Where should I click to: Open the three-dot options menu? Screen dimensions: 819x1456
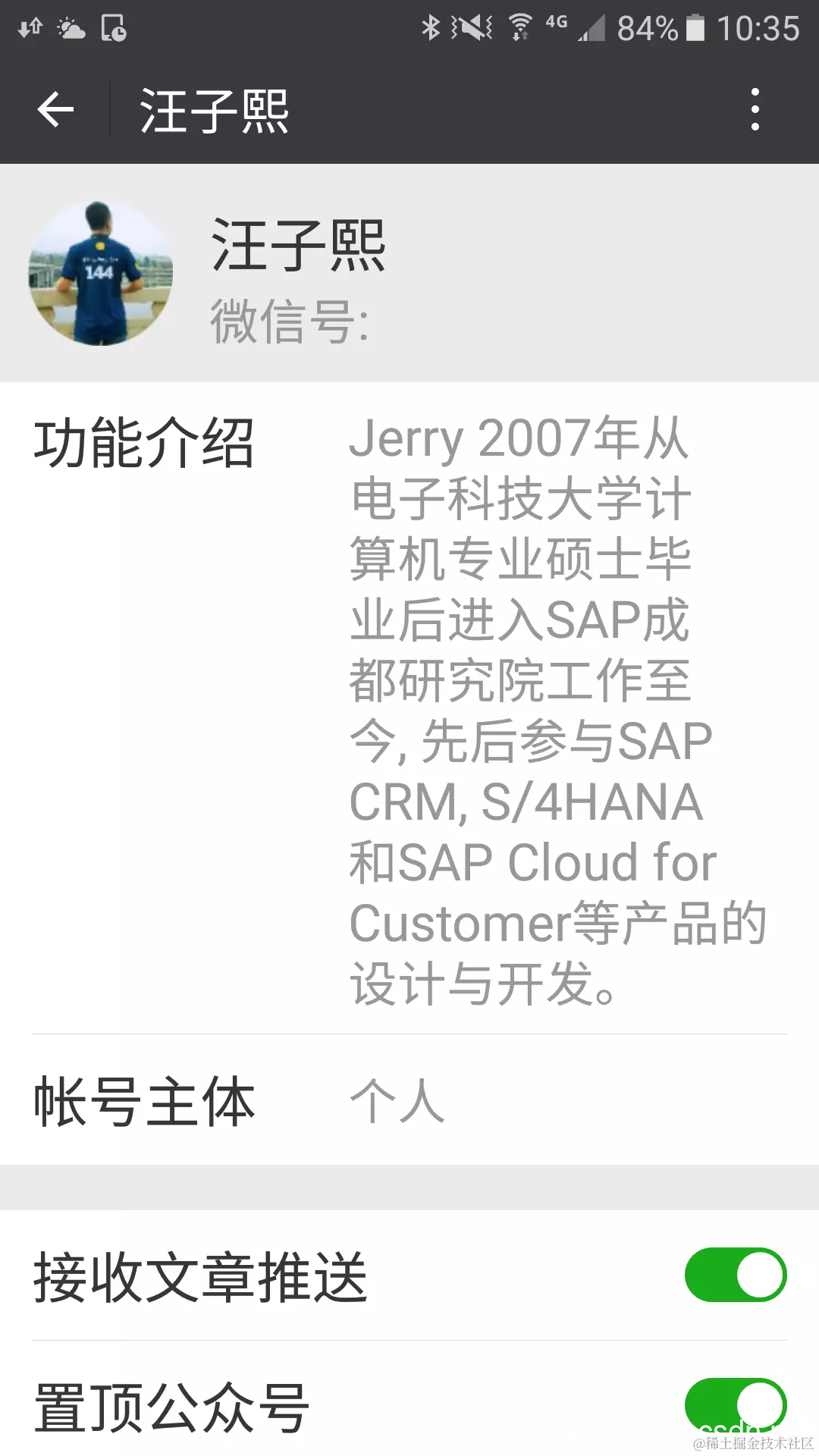(753, 109)
